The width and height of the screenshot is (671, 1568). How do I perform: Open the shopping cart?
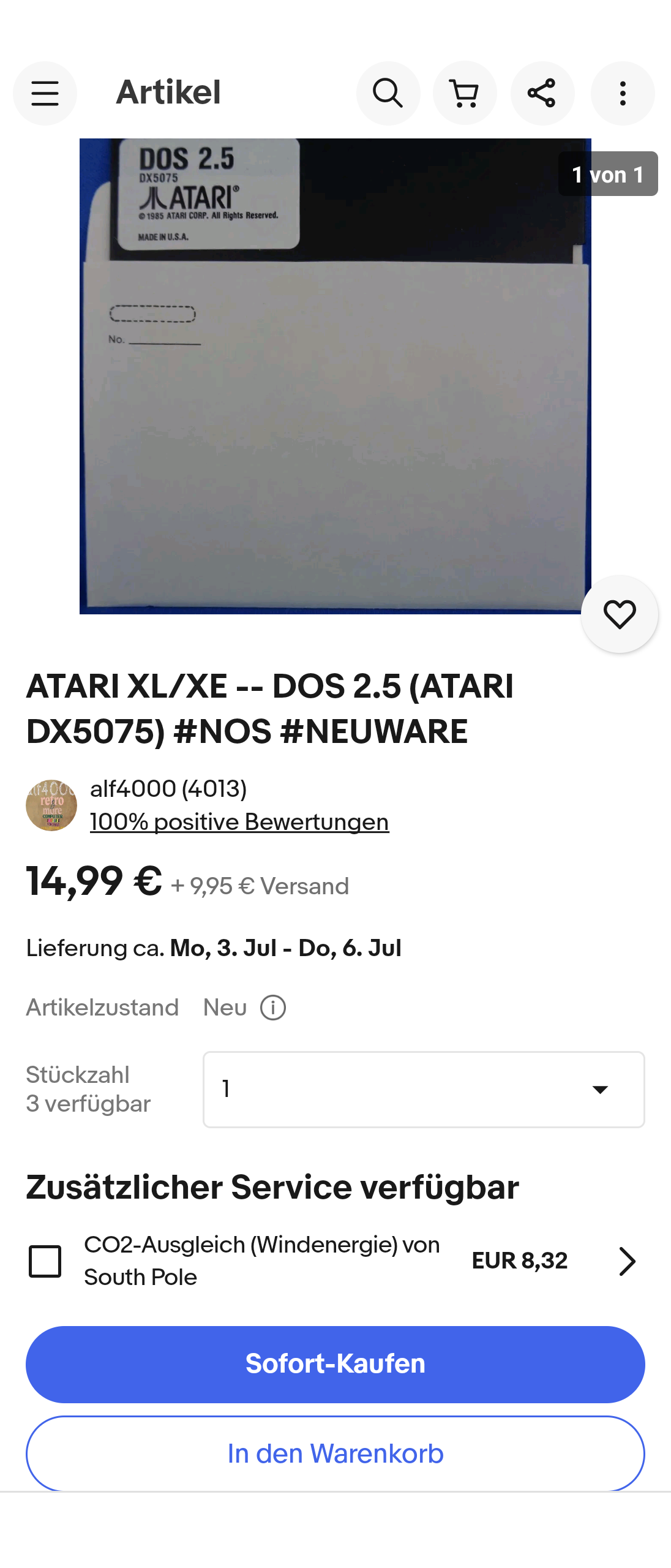point(465,93)
